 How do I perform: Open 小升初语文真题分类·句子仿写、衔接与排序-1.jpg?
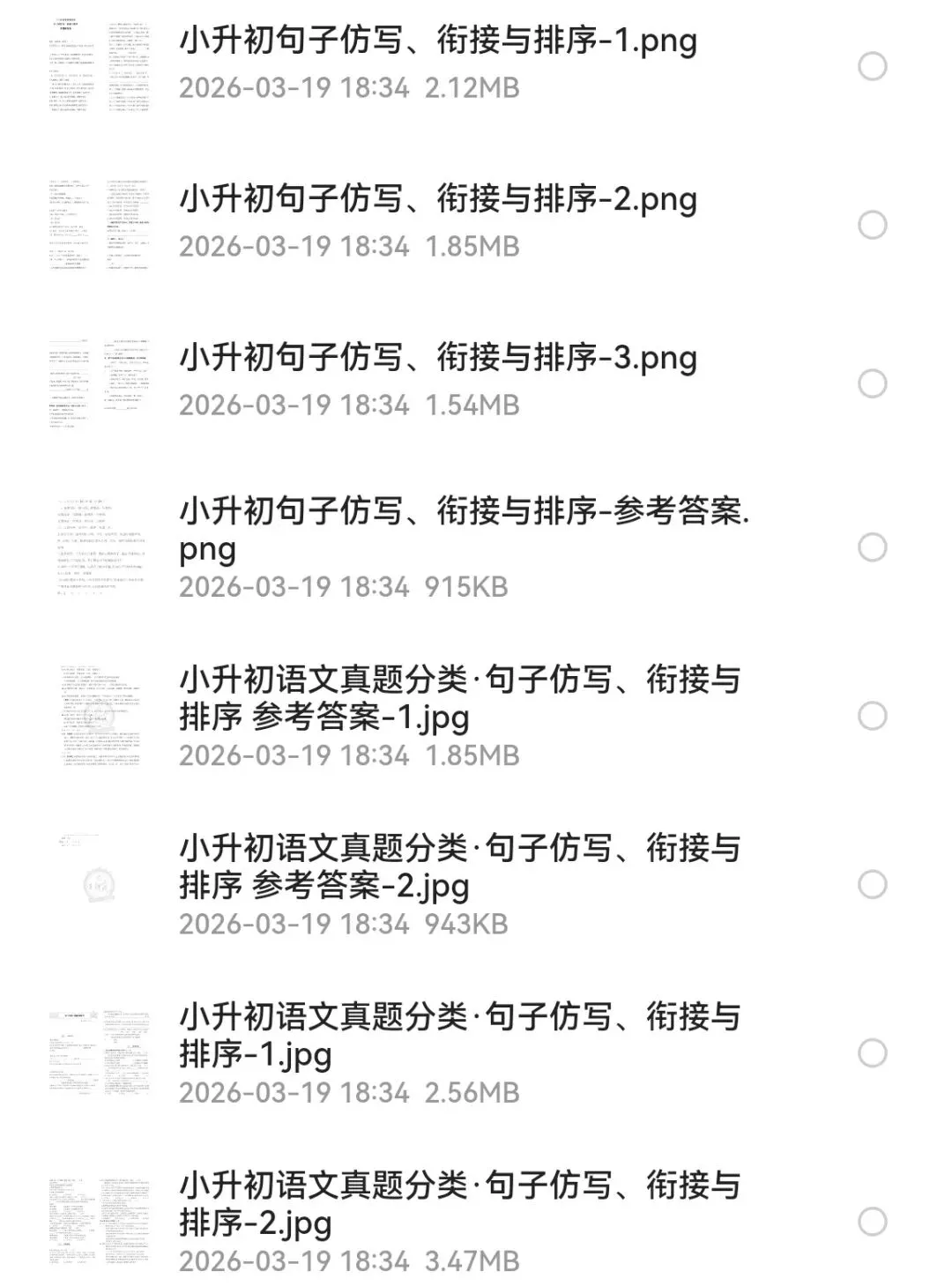tap(459, 1035)
